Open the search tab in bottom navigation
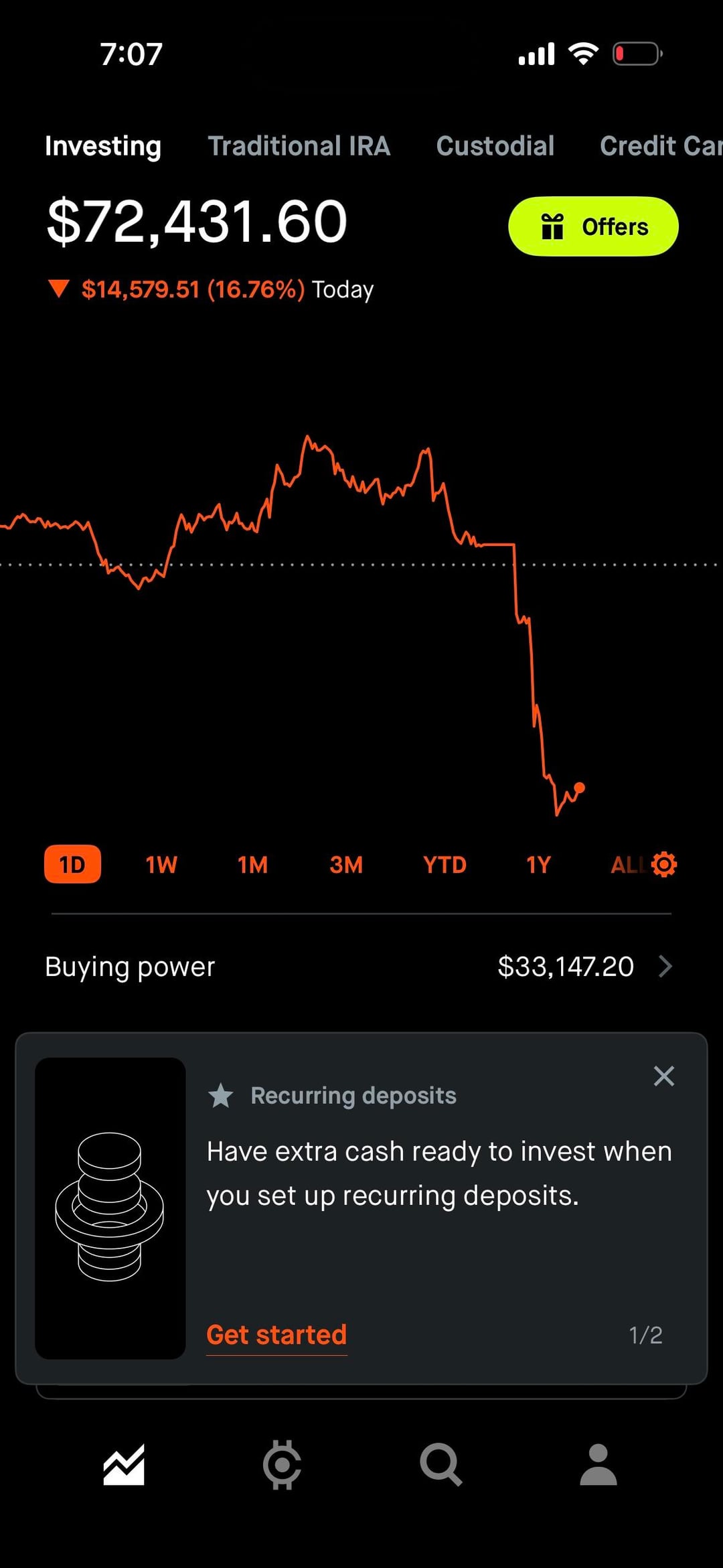The width and height of the screenshot is (723, 1568). [x=440, y=1464]
